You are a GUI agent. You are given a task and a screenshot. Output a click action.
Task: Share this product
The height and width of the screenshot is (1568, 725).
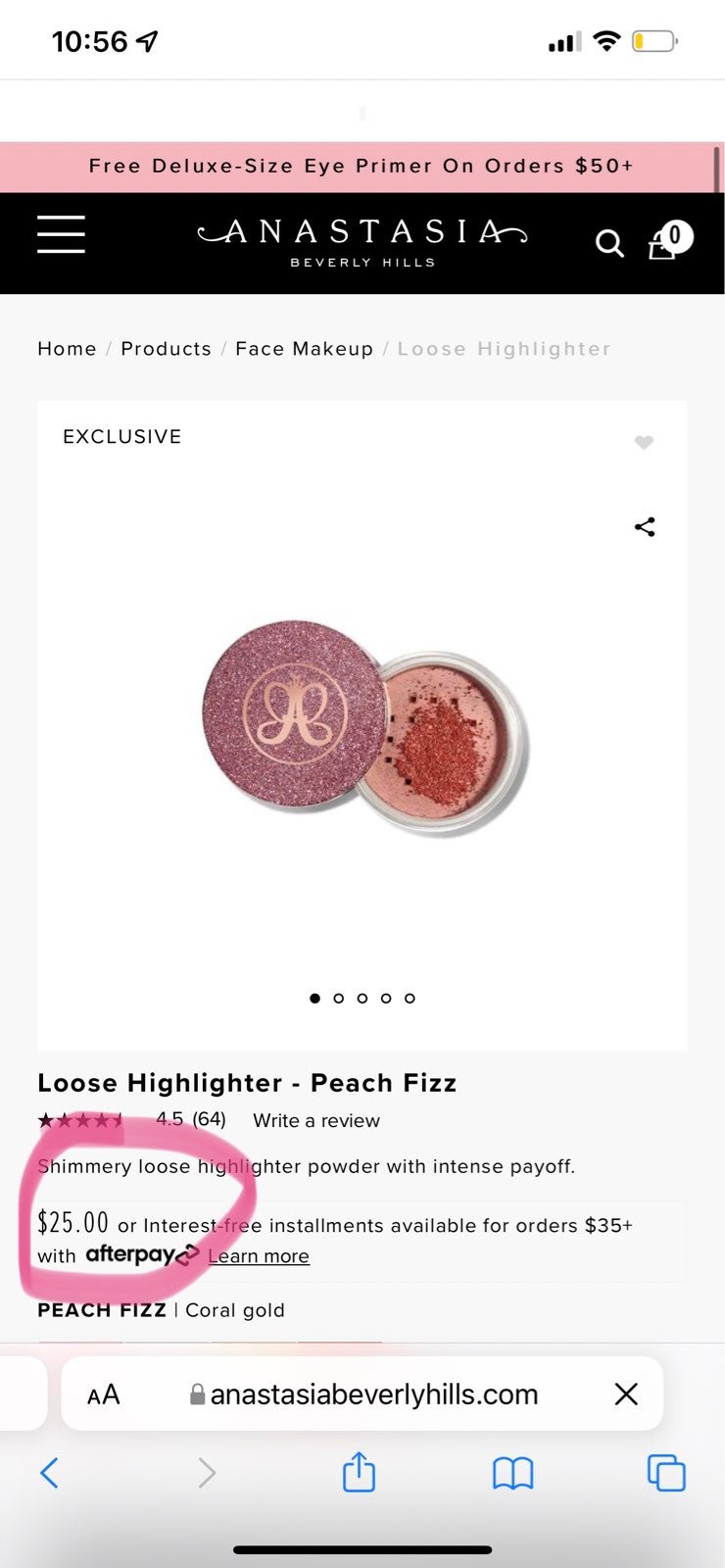tap(645, 527)
